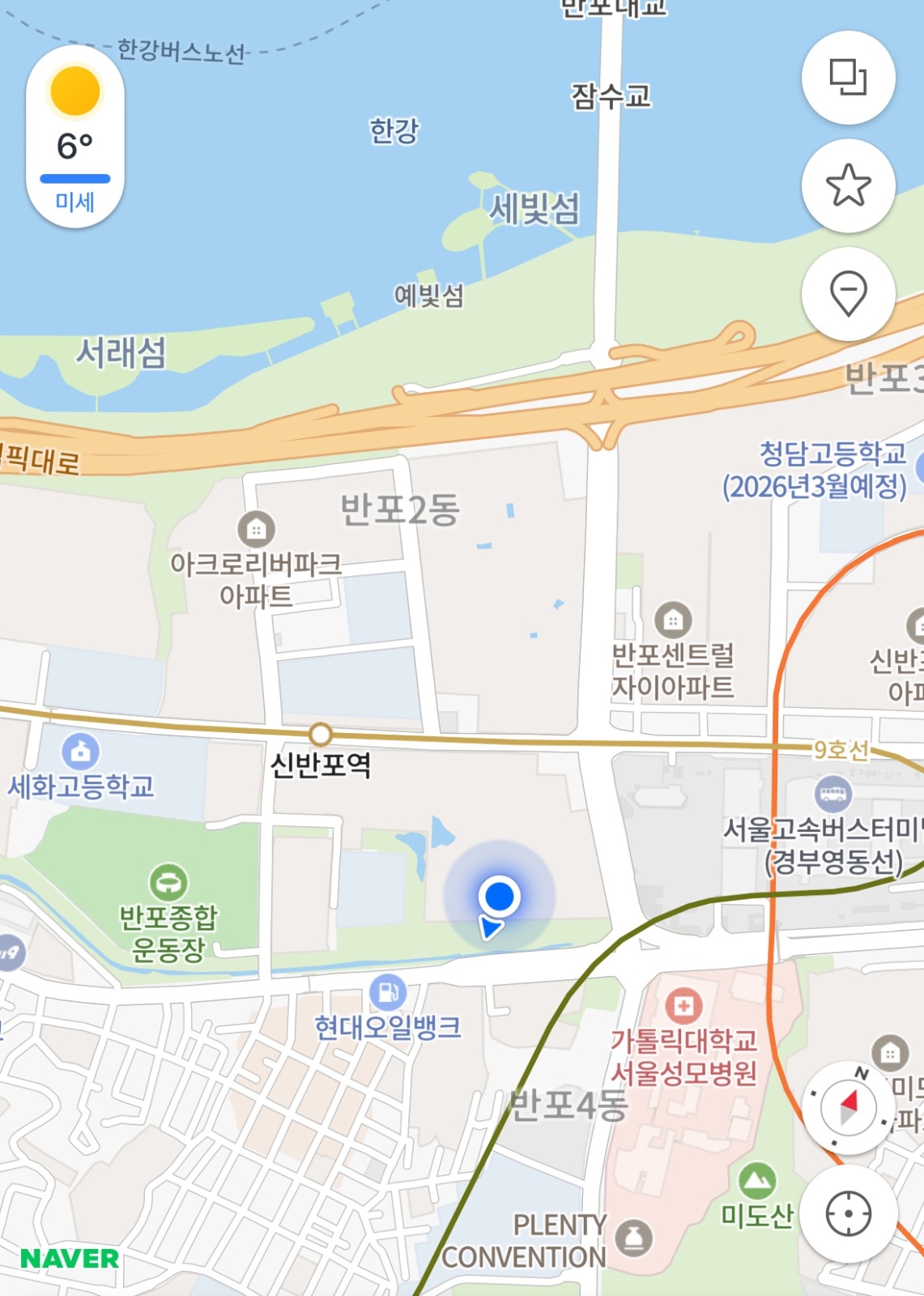Open the 서울고속버스터미널 bus terminal icon
This screenshot has height=1296, width=924.
pos(834,794)
